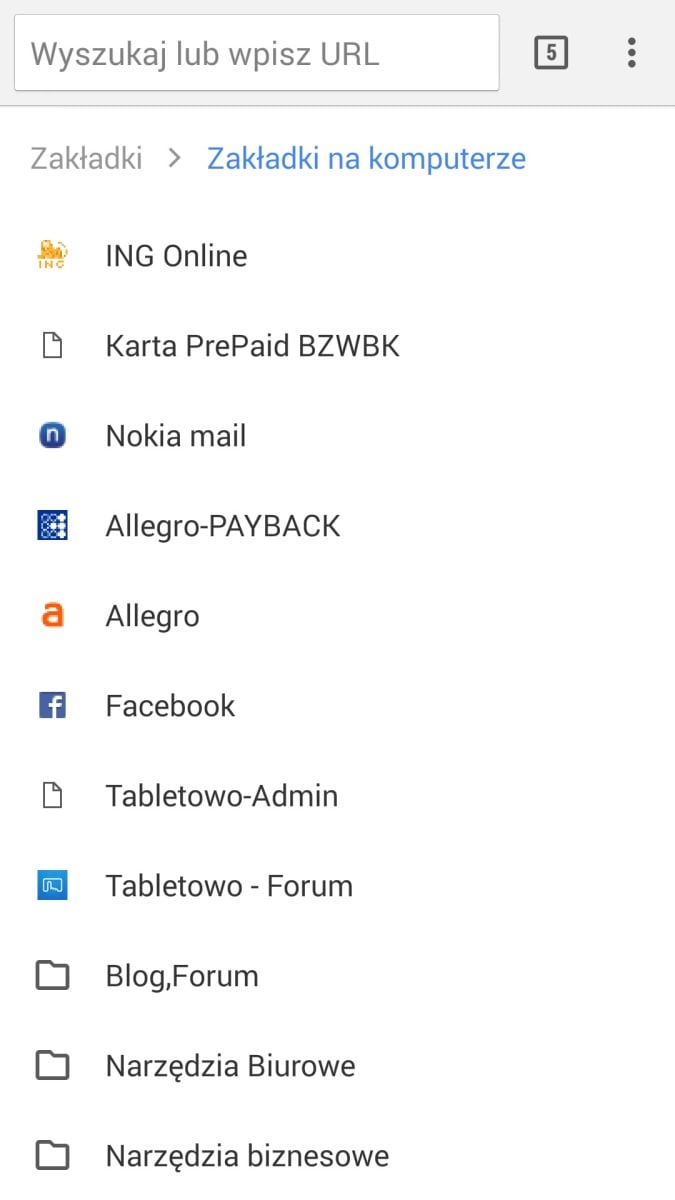Open the Narzędzia biznesowe folder
675x1200 pixels.
coord(337,1156)
